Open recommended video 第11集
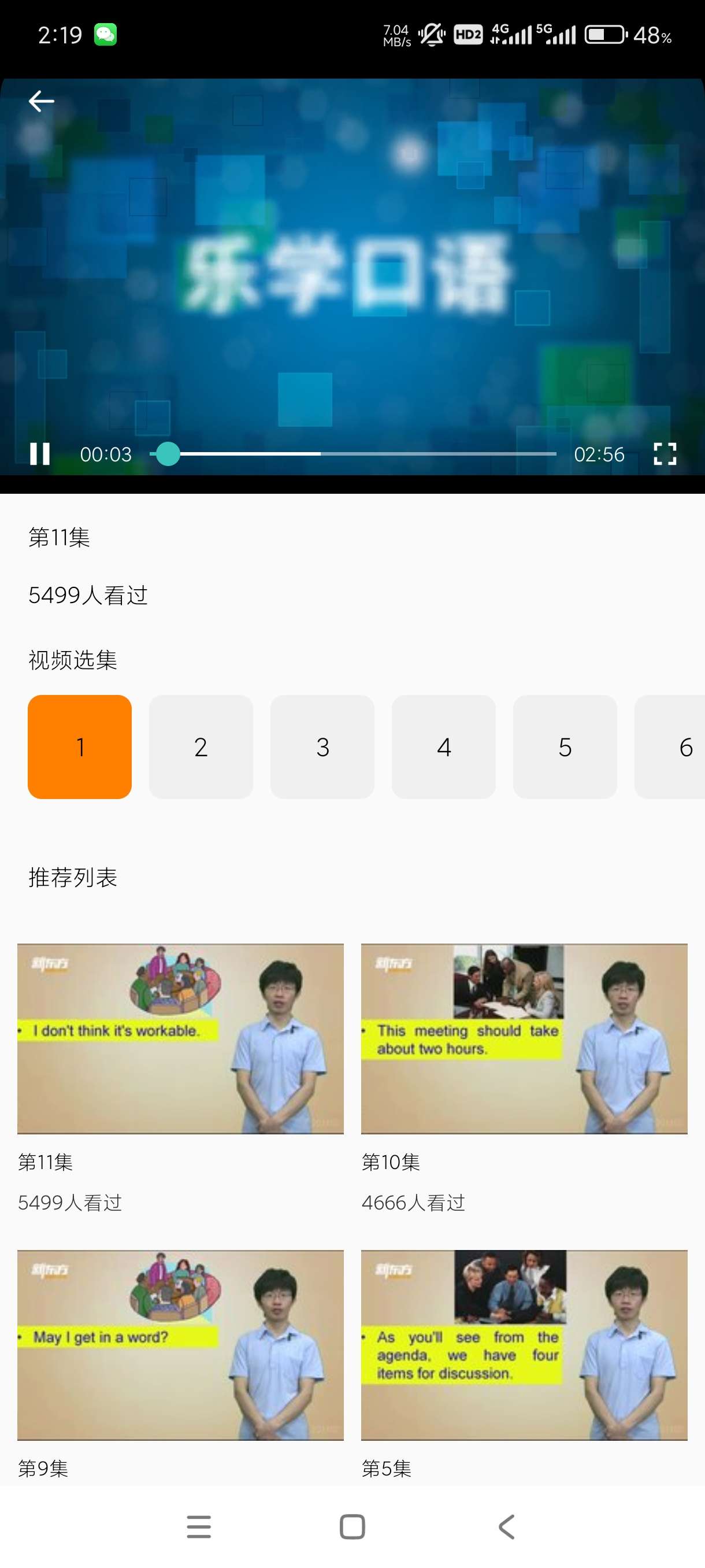Image resolution: width=705 pixels, height=1568 pixels. [x=180, y=1039]
